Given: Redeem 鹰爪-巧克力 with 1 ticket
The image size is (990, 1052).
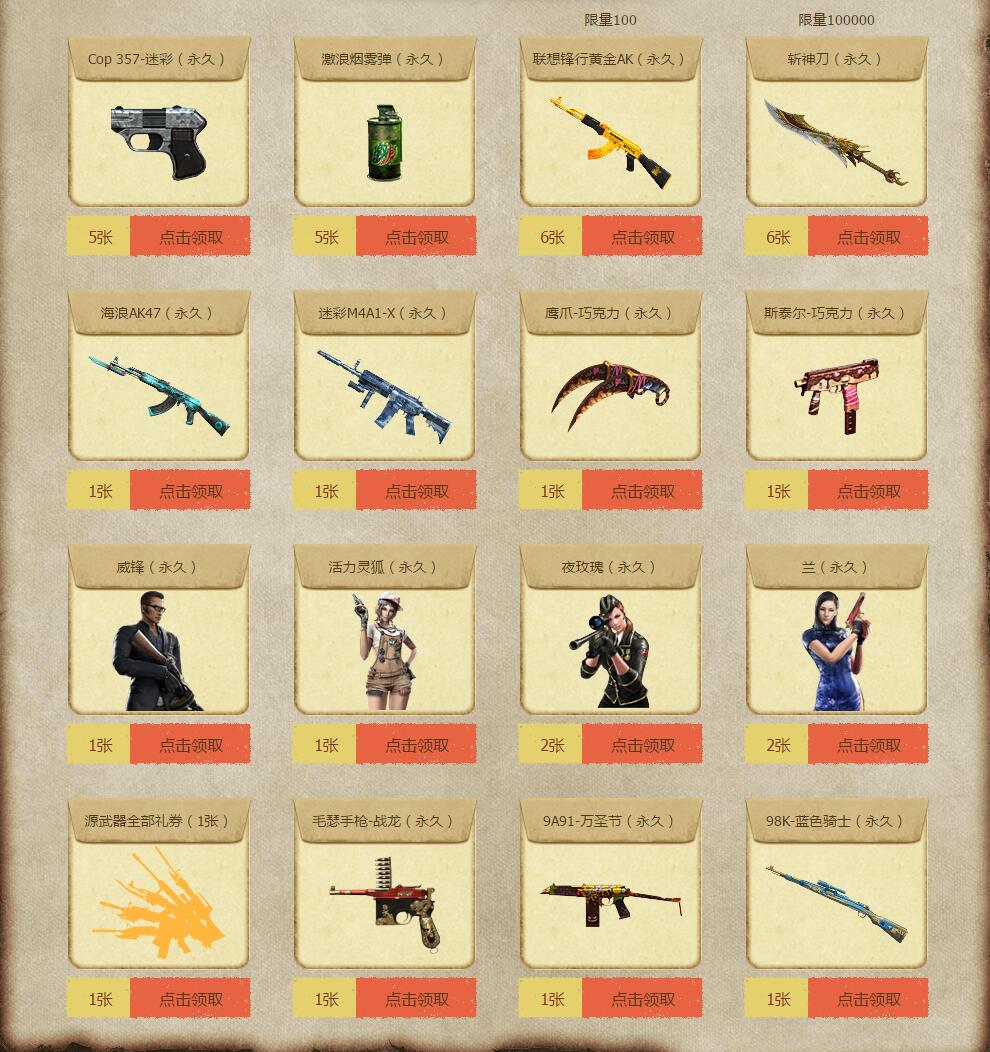Looking at the screenshot, I should click(642, 491).
